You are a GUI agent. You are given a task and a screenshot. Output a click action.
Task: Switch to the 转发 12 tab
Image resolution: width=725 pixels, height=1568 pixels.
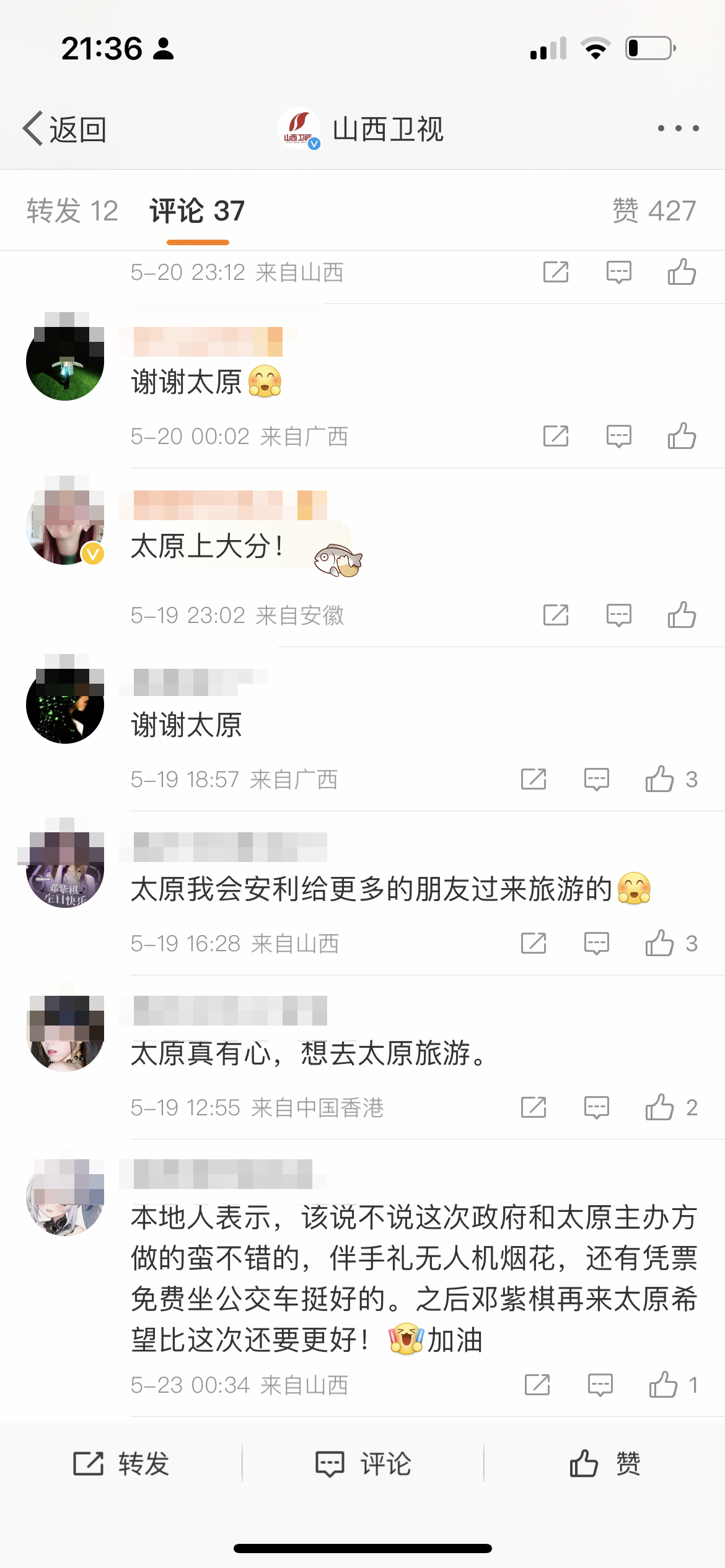pos(72,211)
